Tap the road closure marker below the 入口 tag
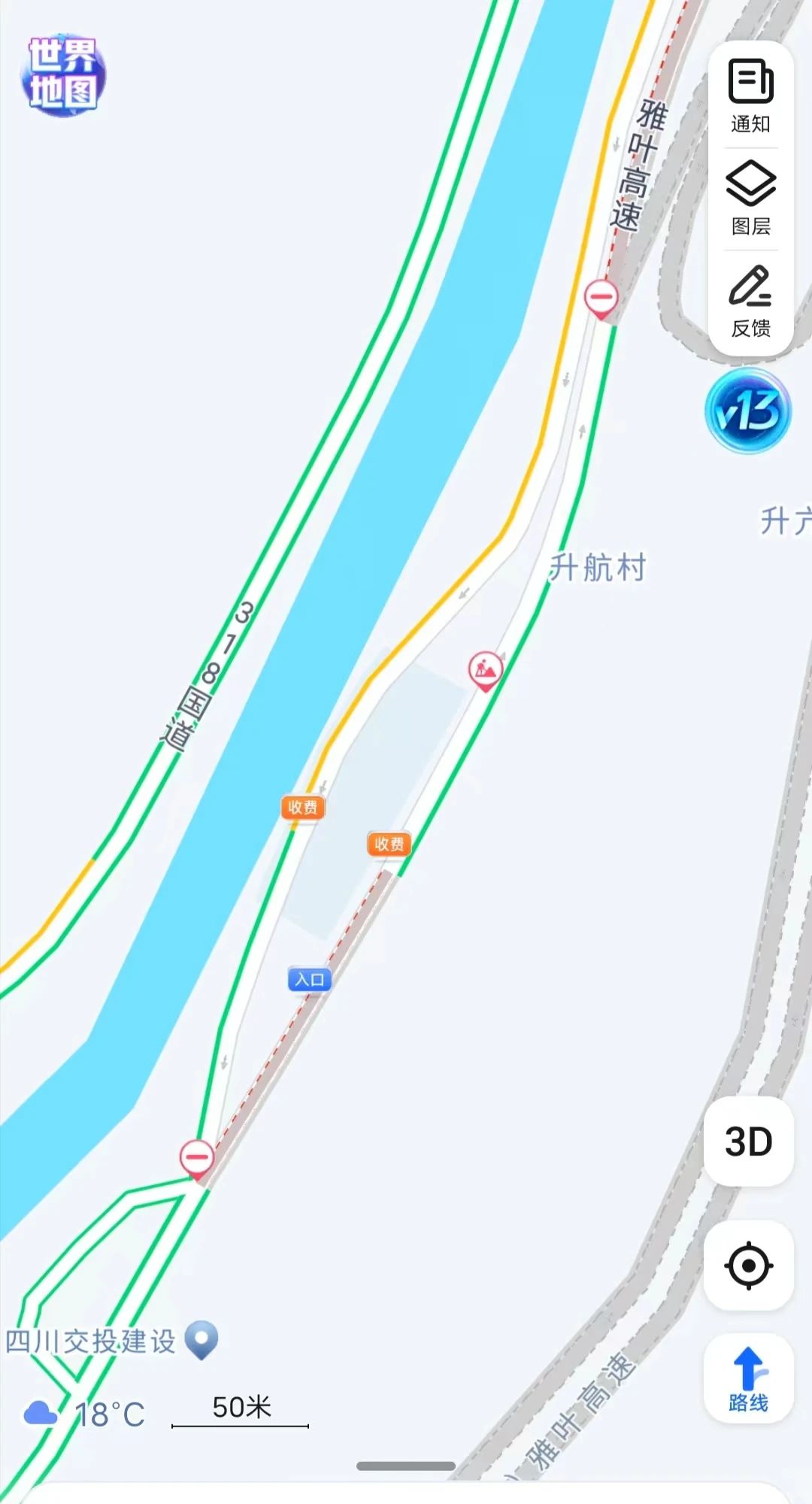Image resolution: width=812 pixels, height=1504 pixels. 197,1160
